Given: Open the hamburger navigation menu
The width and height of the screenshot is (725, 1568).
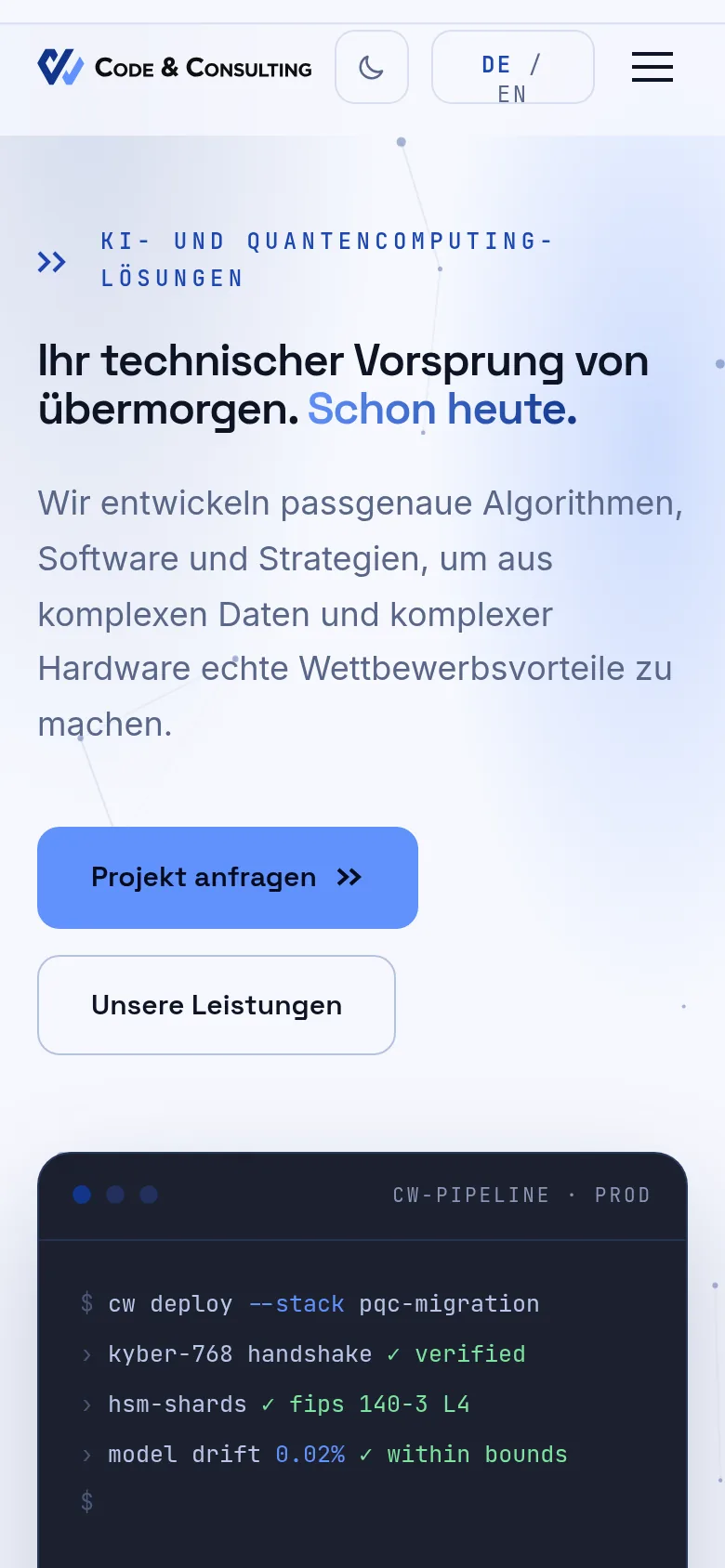Looking at the screenshot, I should pyautogui.click(x=652, y=67).
